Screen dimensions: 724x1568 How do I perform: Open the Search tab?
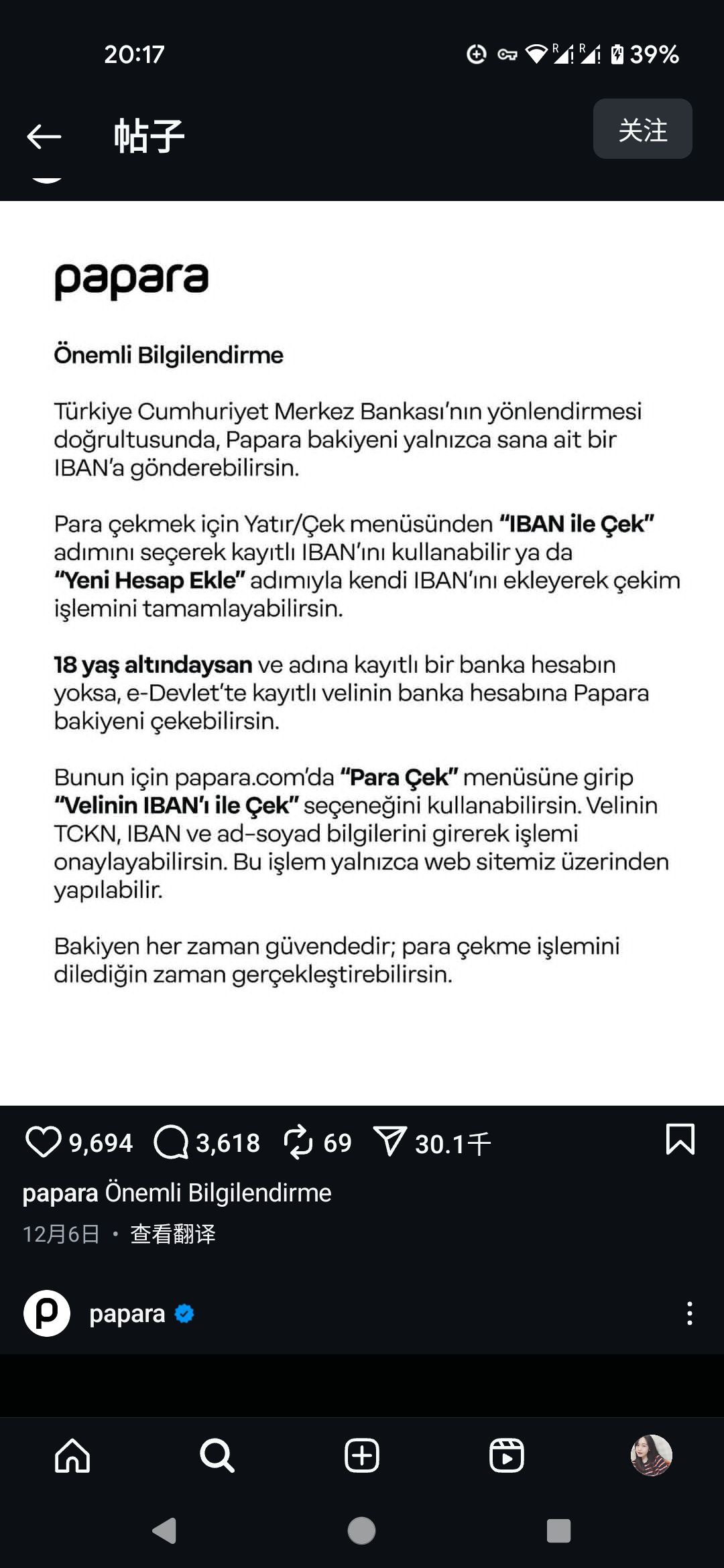217,1455
